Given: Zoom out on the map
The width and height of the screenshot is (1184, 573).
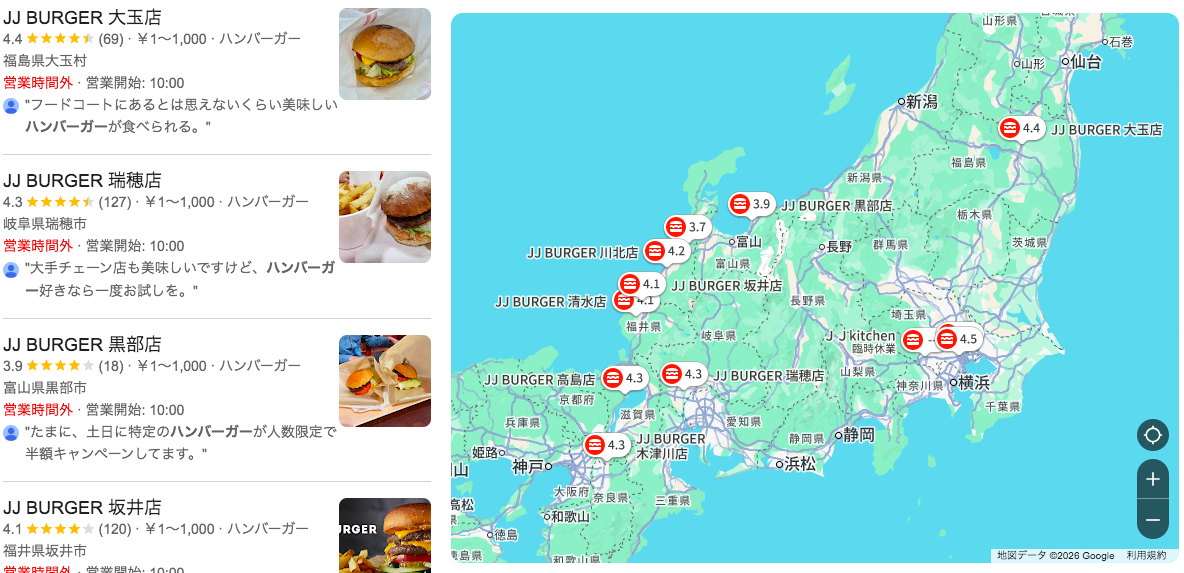Looking at the screenshot, I should click(x=1152, y=520).
